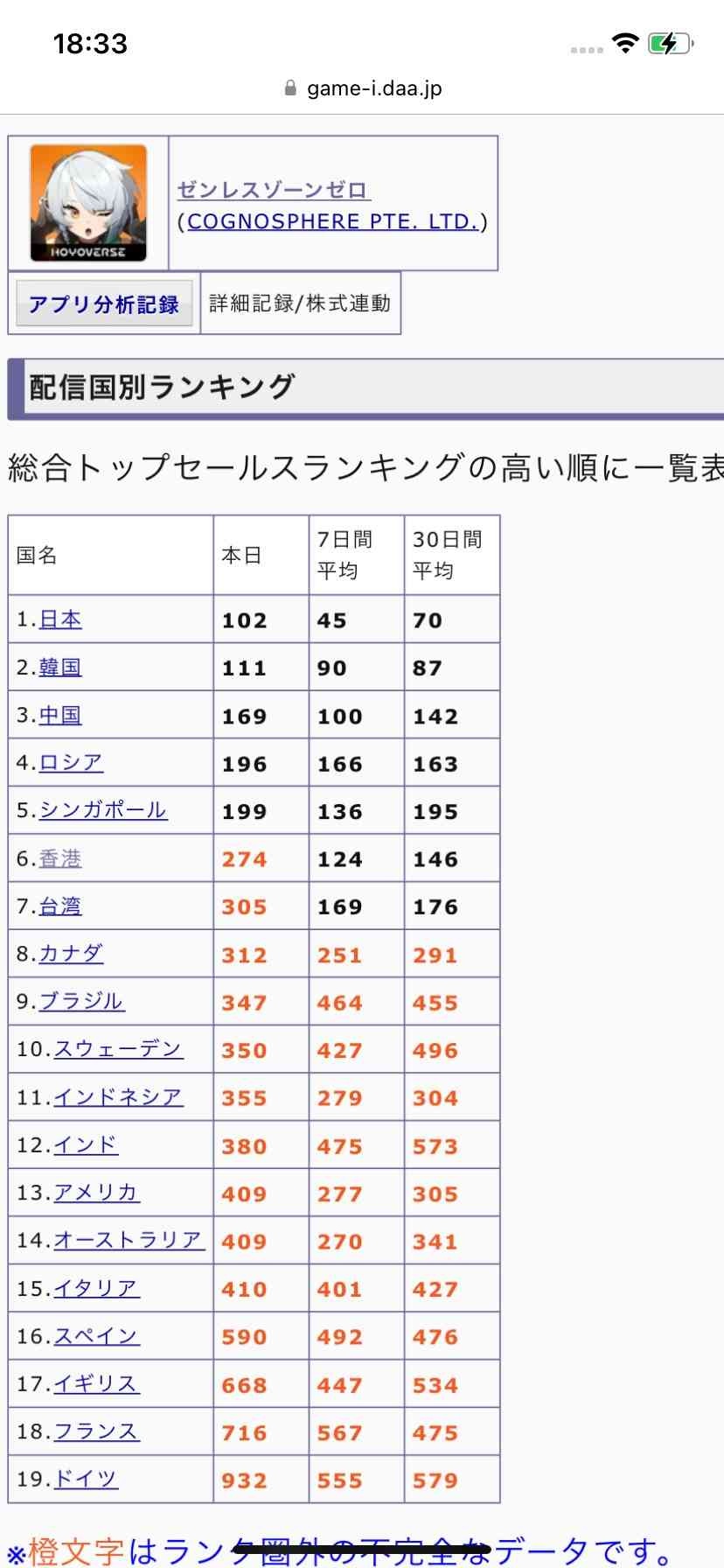Open ブラジル ranking details

click(81, 1002)
